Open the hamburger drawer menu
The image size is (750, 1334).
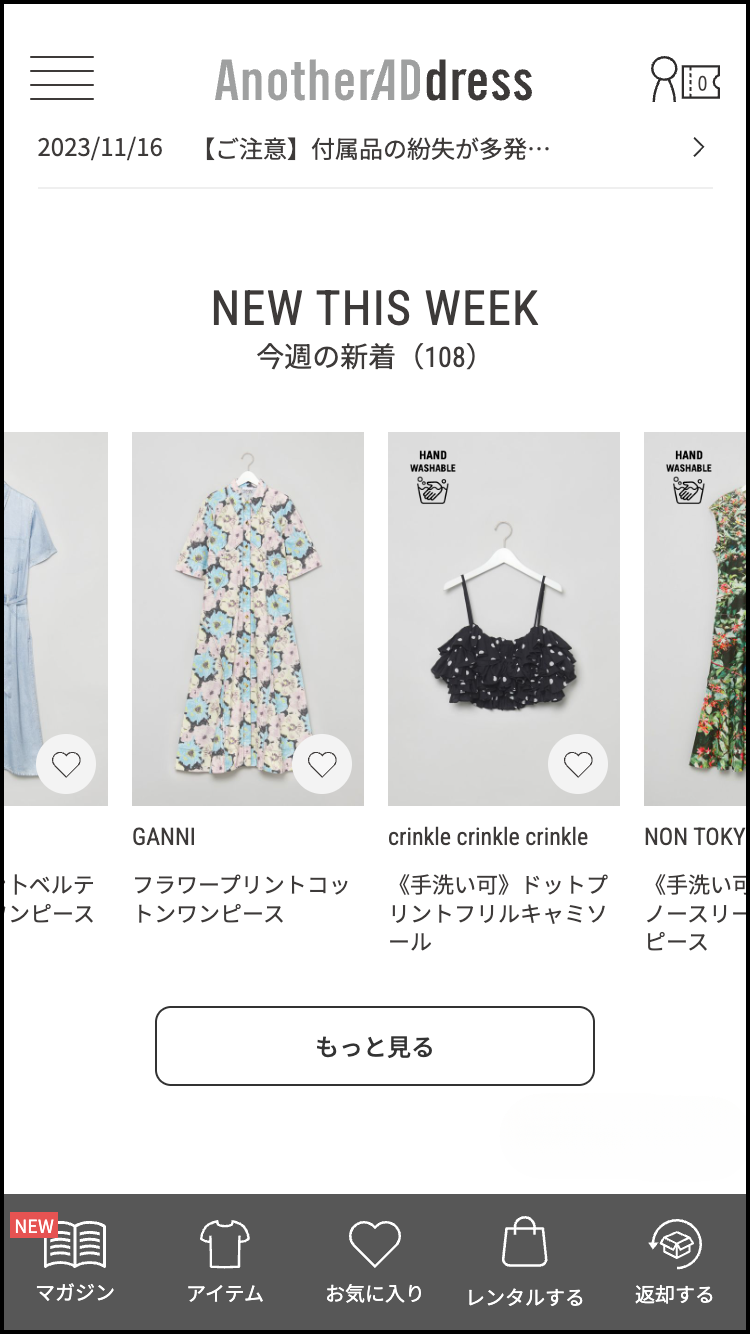(62, 79)
